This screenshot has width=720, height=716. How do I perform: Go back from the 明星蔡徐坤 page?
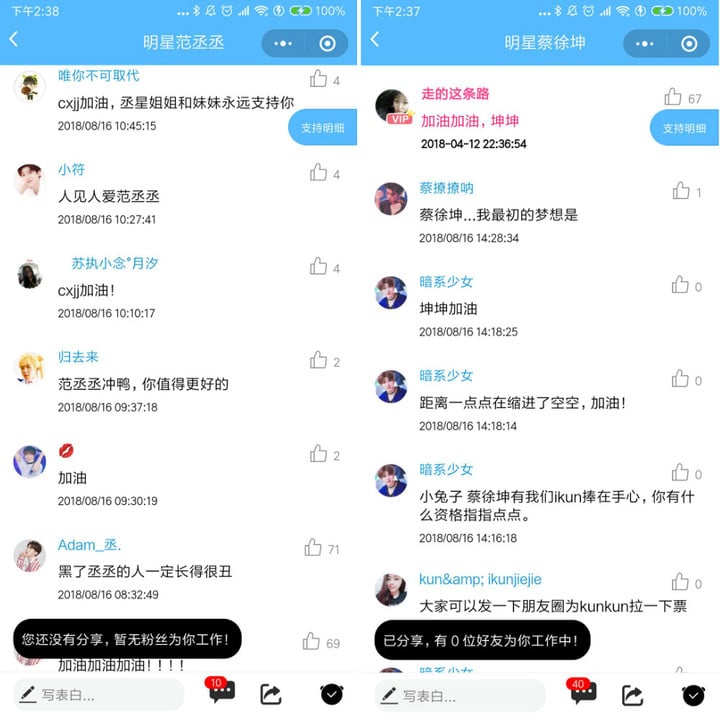point(375,40)
